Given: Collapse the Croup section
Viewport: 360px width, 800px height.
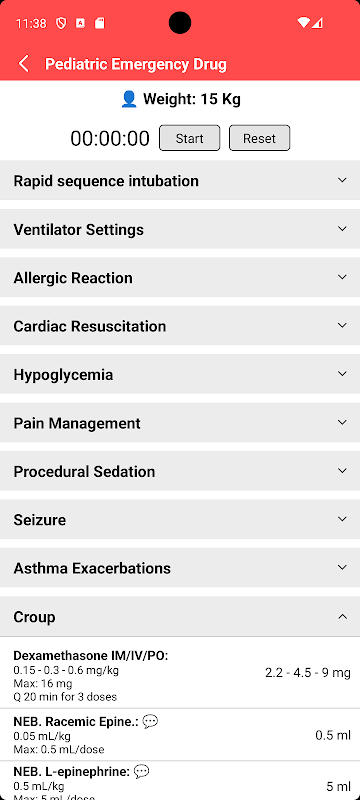Looking at the screenshot, I should [x=180, y=616].
